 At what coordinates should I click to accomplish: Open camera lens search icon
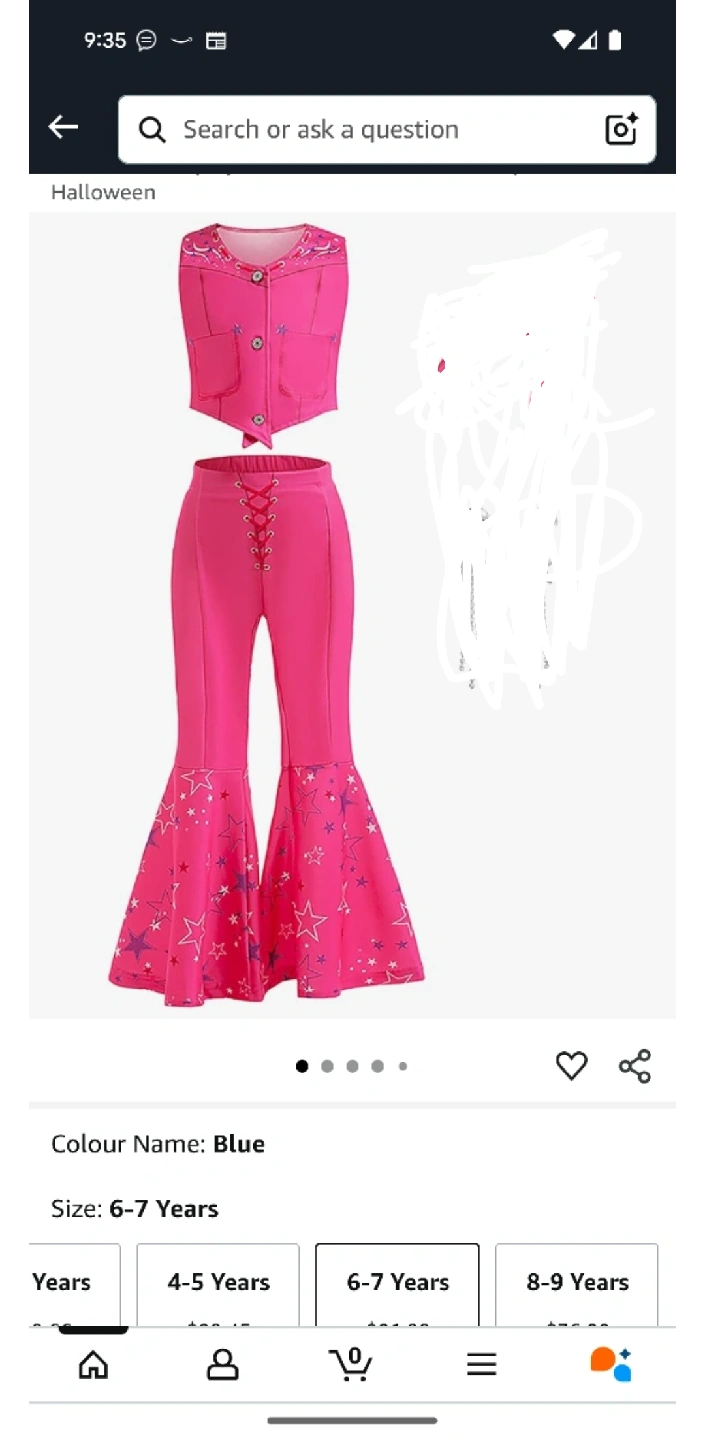[x=621, y=129]
